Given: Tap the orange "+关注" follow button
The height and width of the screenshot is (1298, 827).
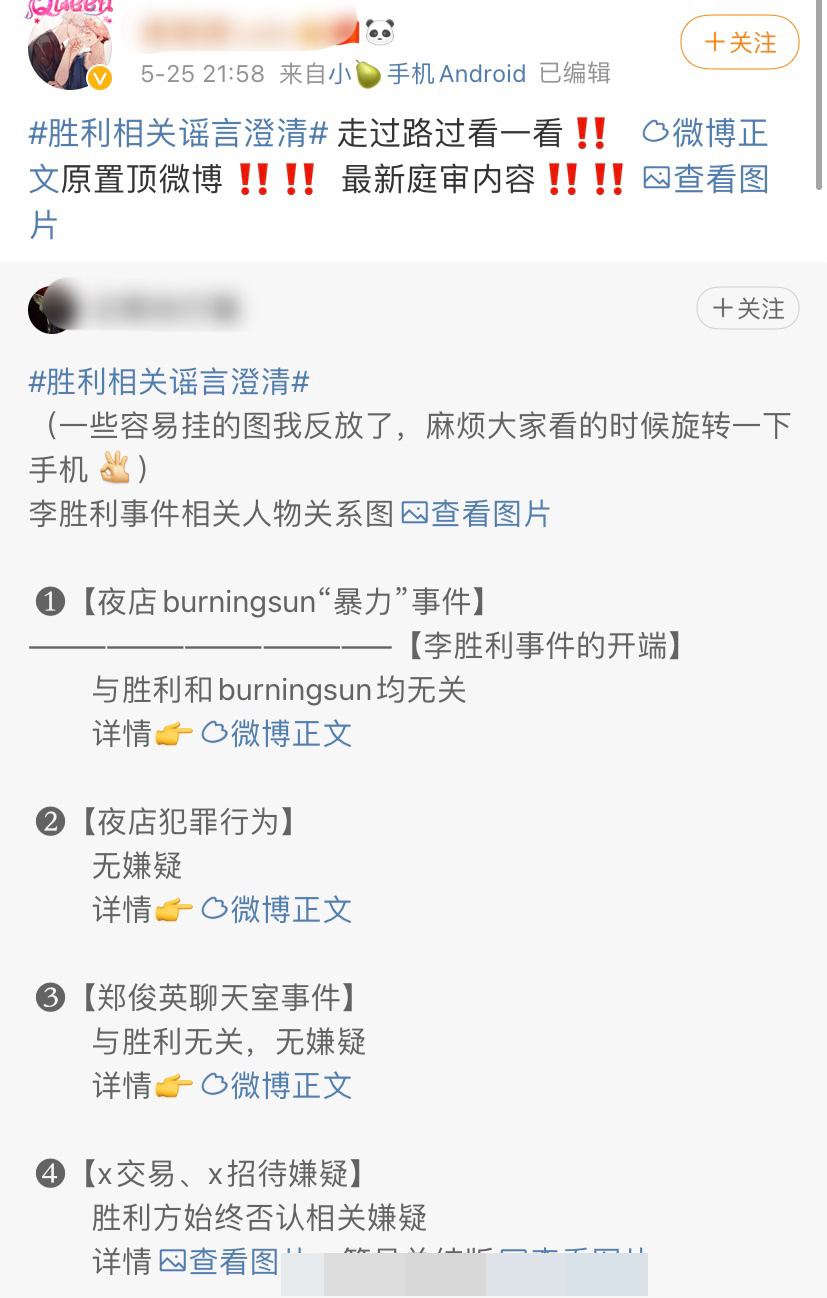Looking at the screenshot, I should [739, 42].
